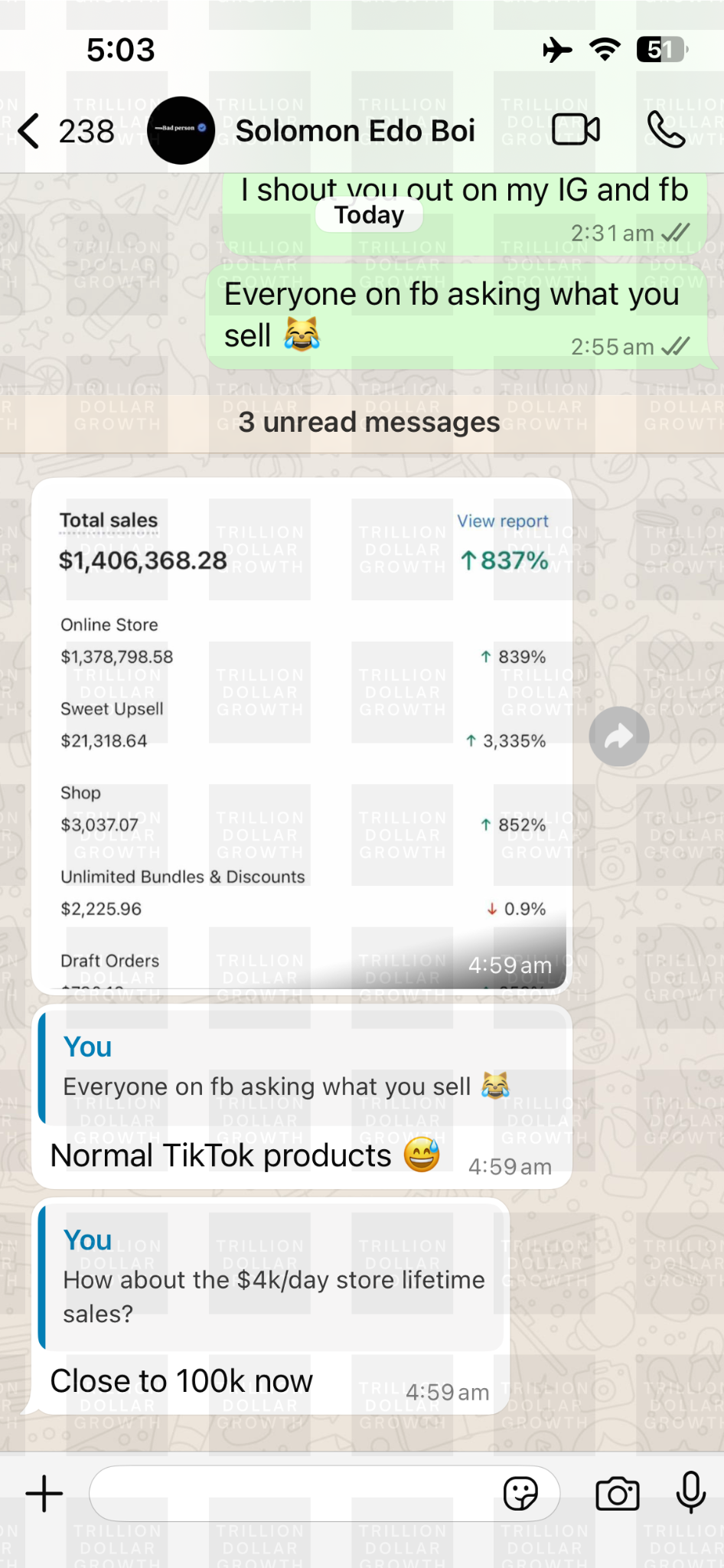Open the sticker picker
The height and width of the screenshot is (1568, 724).
[x=520, y=1494]
